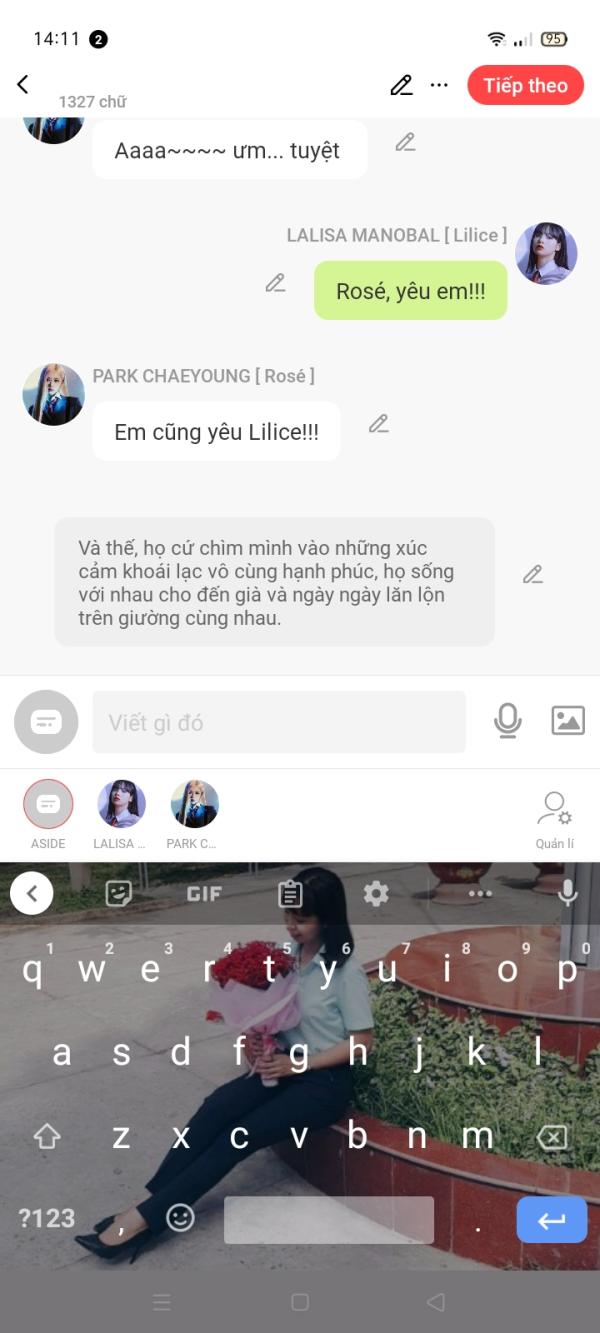Open the pencil edit tool in header
Screen dimensions: 600x1333
click(401, 85)
